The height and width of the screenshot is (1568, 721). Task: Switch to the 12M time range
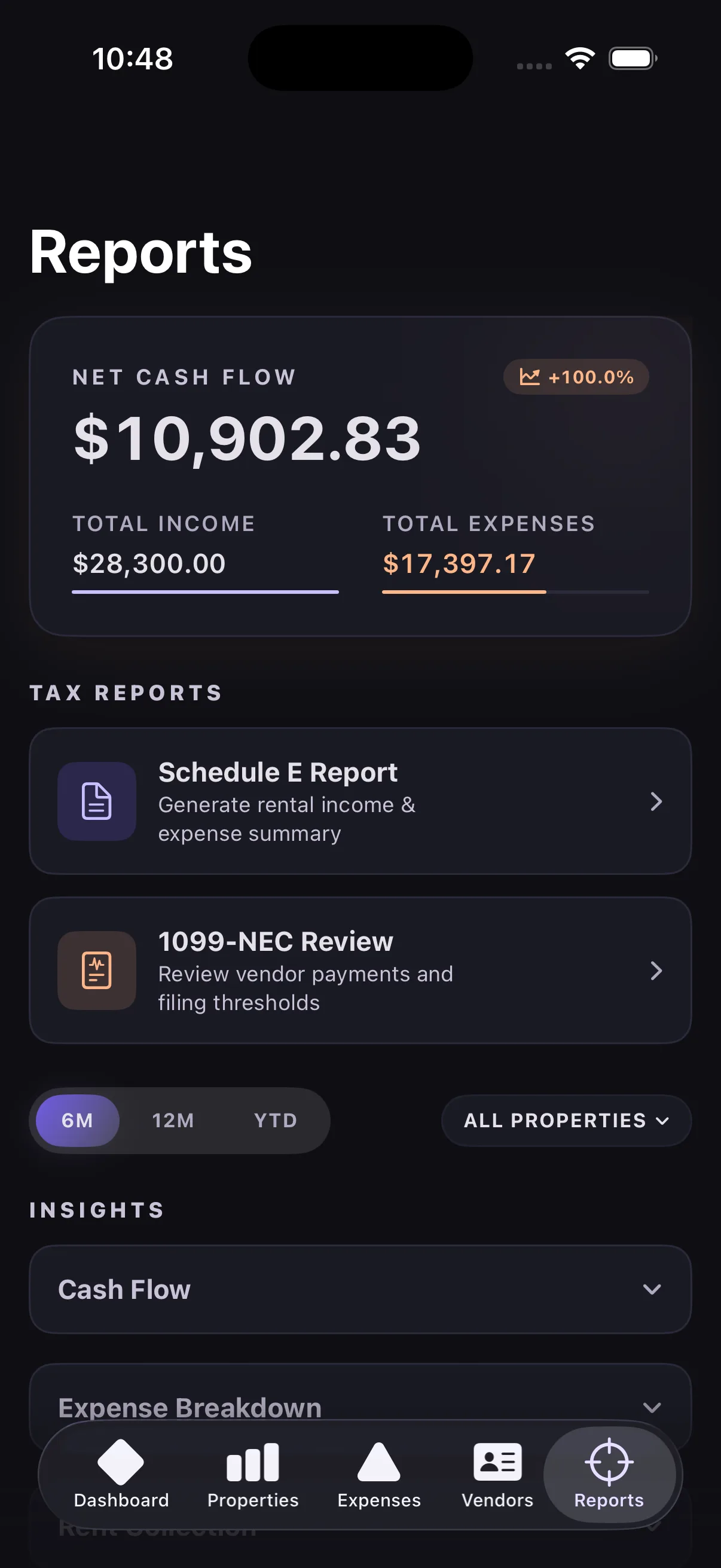[173, 1120]
